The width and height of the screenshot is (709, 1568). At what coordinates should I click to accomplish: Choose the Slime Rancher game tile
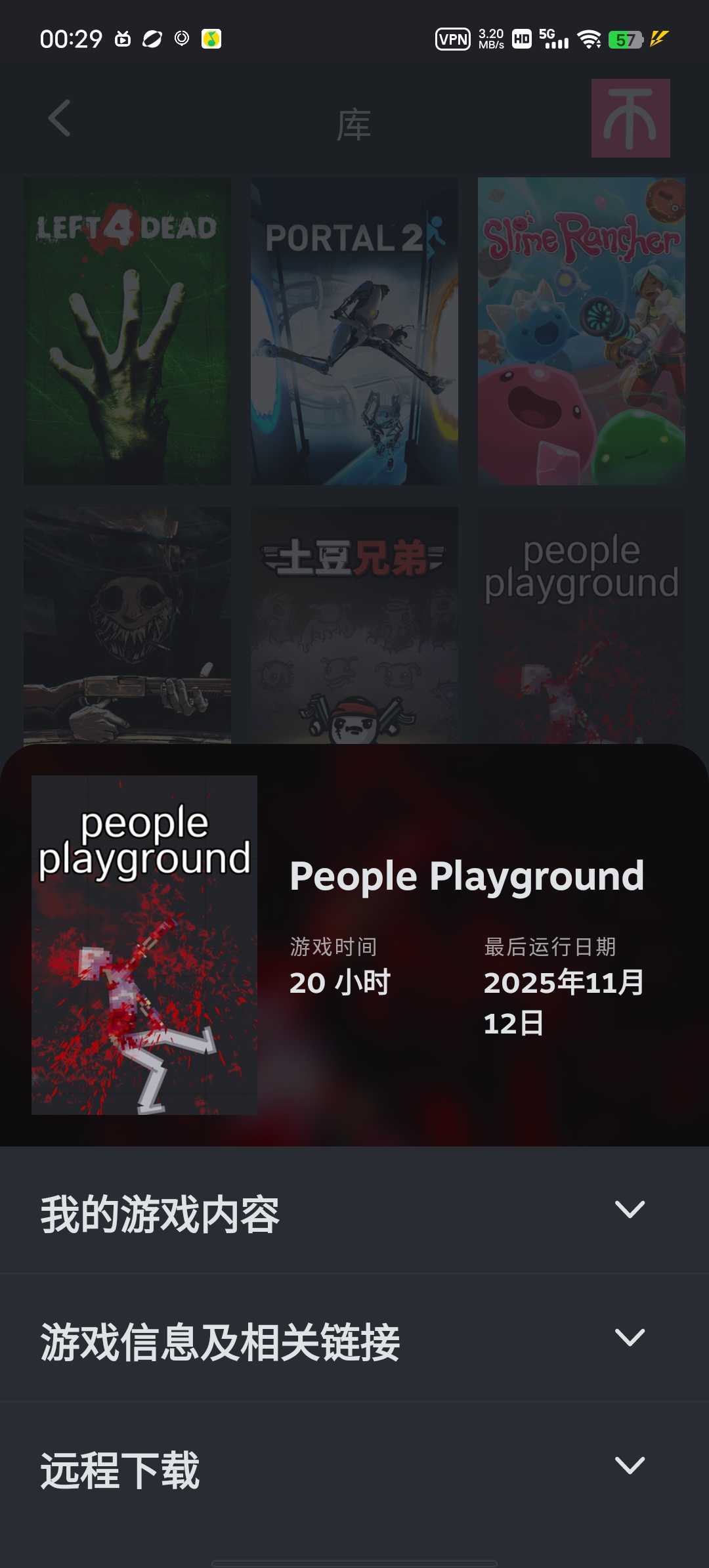click(581, 331)
